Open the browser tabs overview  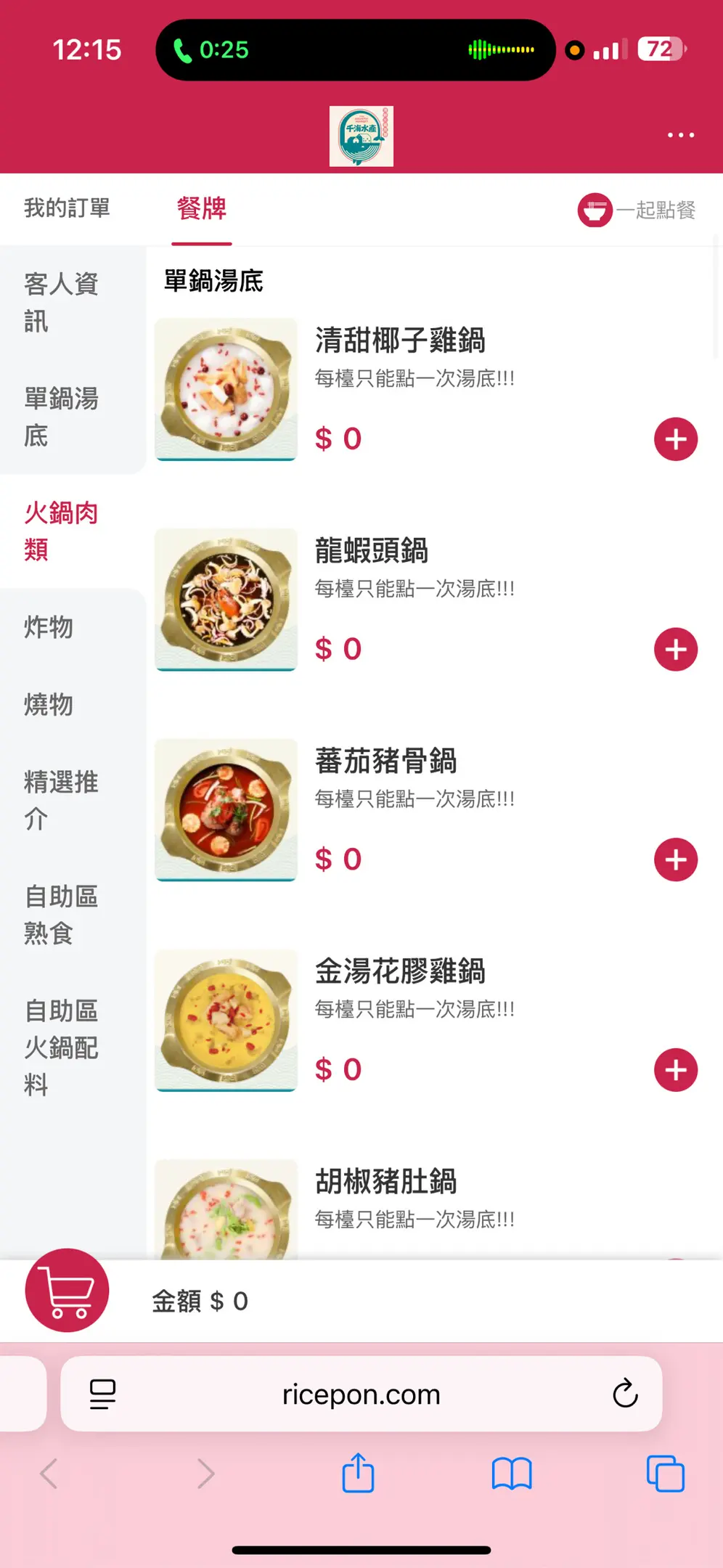pyautogui.click(x=665, y=1474)
